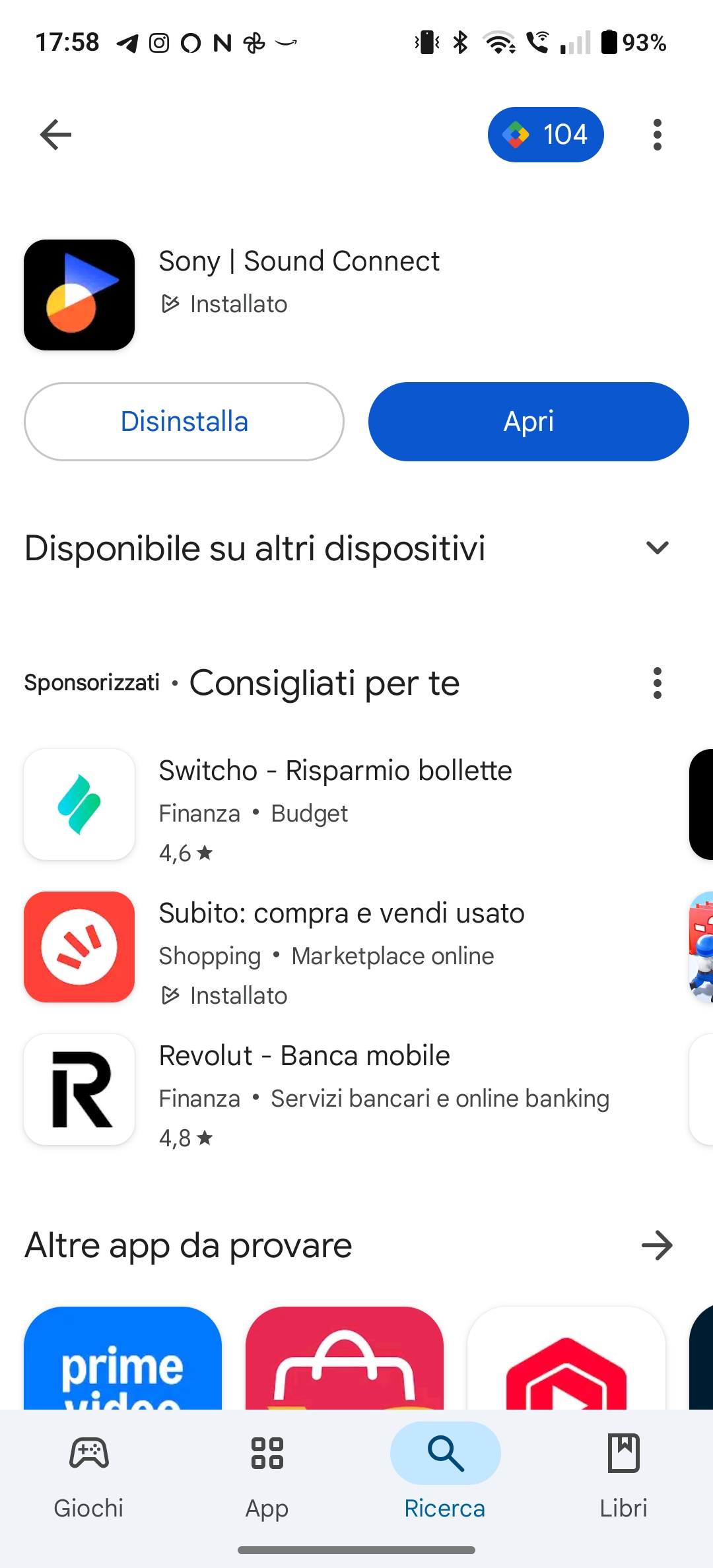Open the Prime Video app tile

tap(123, 1358)
